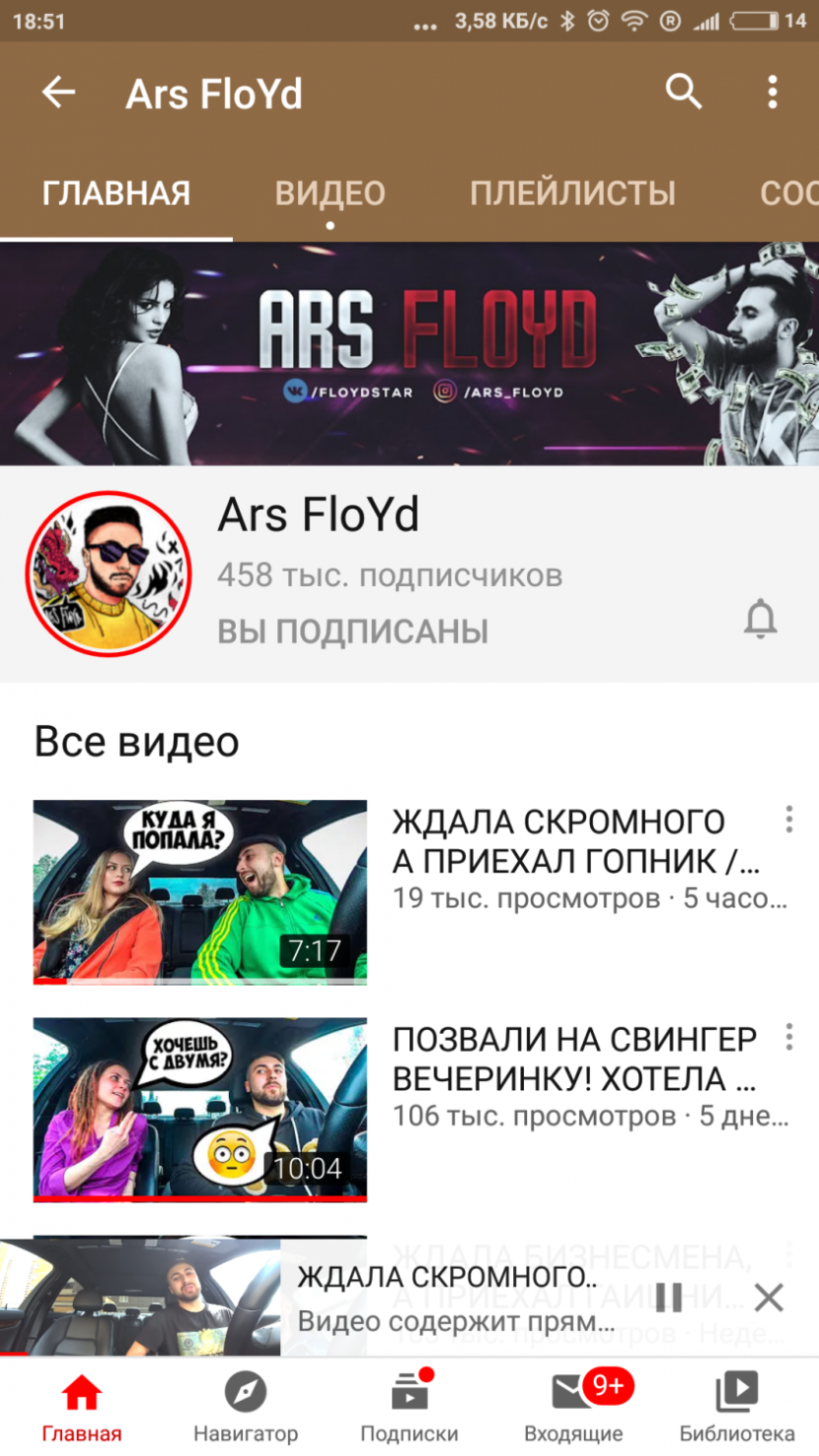Switch to the Подписки tab
The width and height of the screenshot is (819, 1456).
[x=409, y=1406]
